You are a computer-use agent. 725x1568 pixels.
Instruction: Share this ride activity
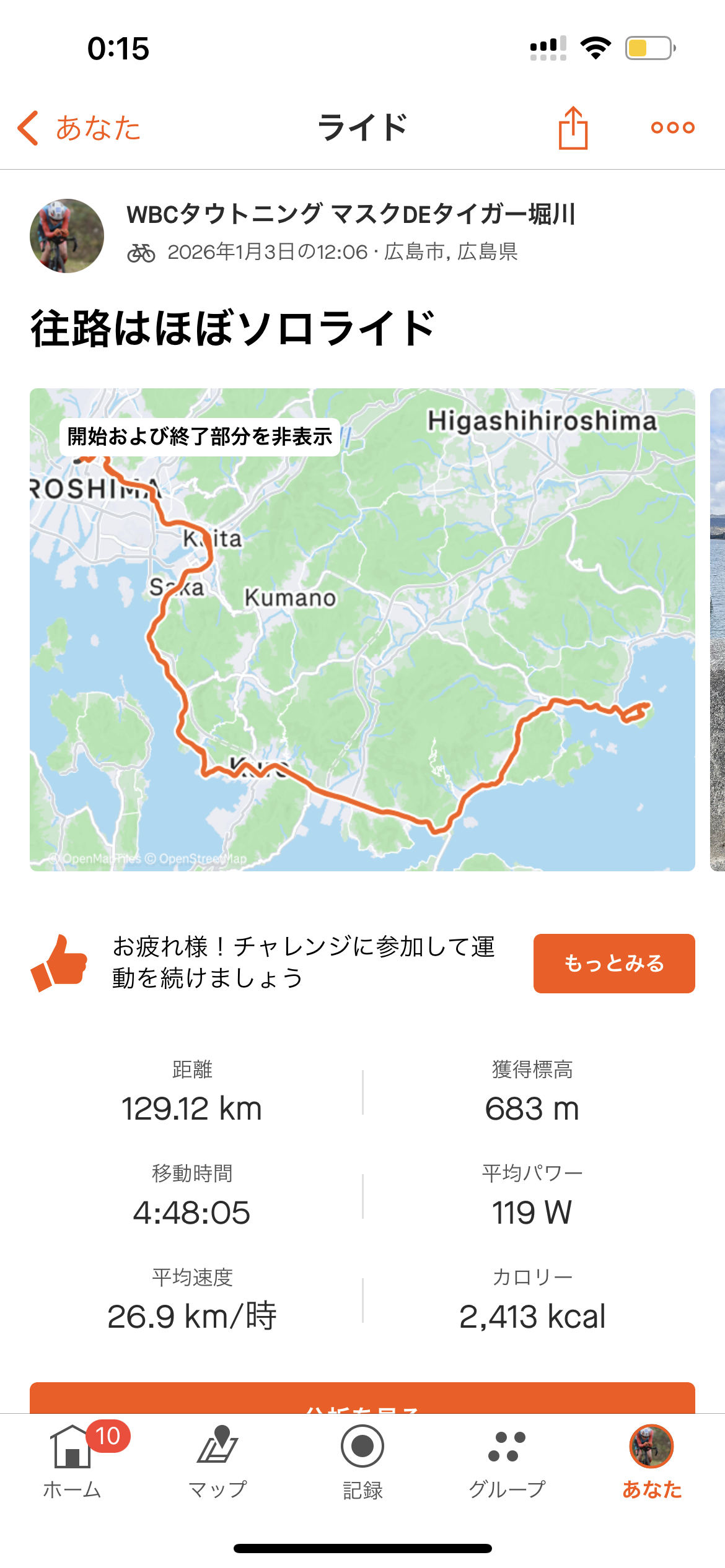(x=573, y=128)
